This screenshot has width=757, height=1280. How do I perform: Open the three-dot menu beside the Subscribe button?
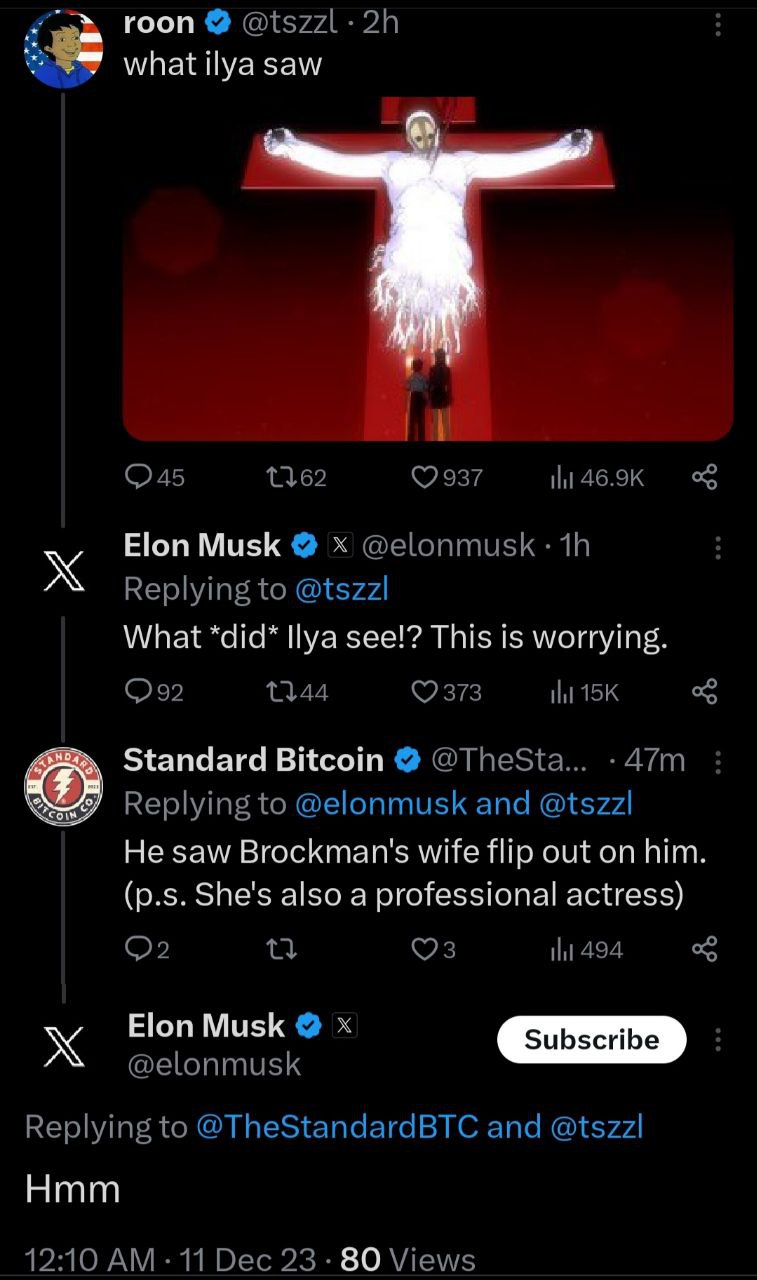717,1040
